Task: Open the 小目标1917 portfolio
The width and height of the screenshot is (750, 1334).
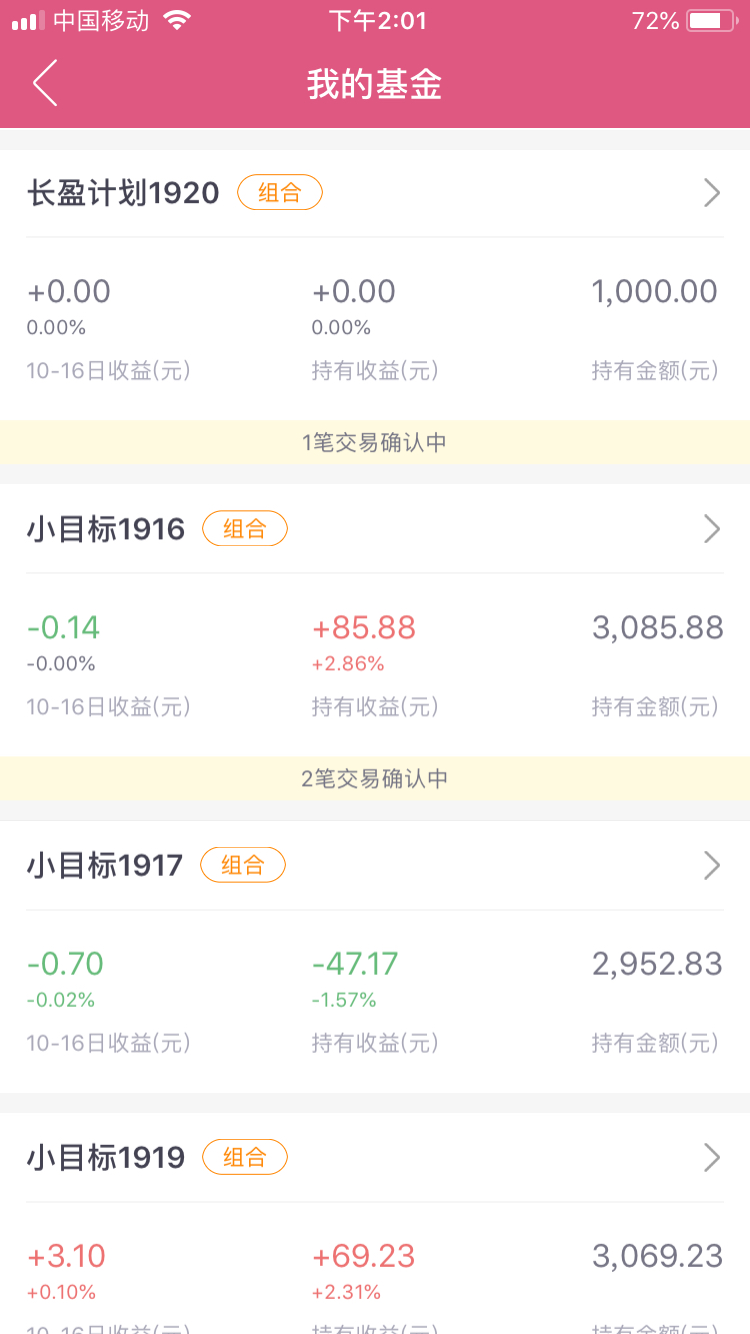Action: pyautogui.click(x=375, y=865)
